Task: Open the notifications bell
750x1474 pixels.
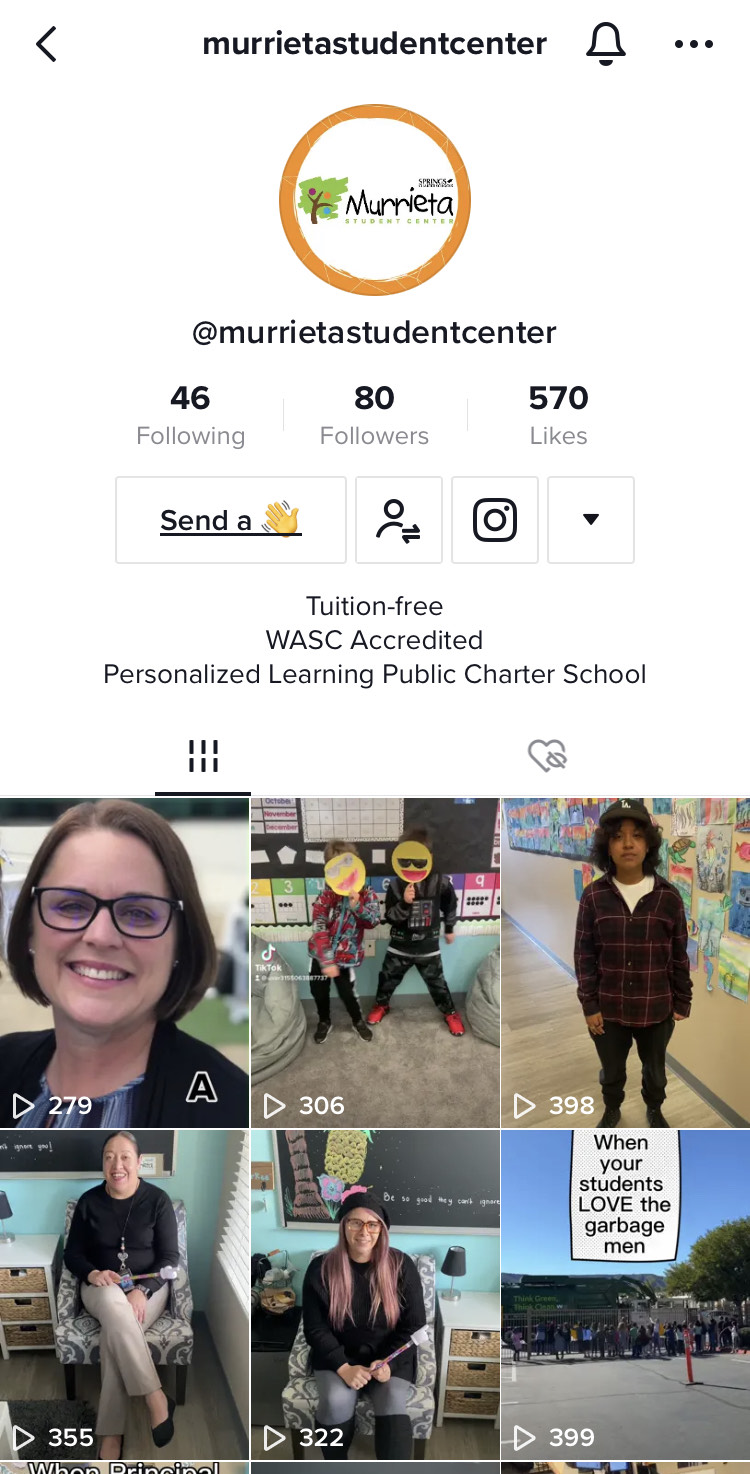Action: [605, 44]
